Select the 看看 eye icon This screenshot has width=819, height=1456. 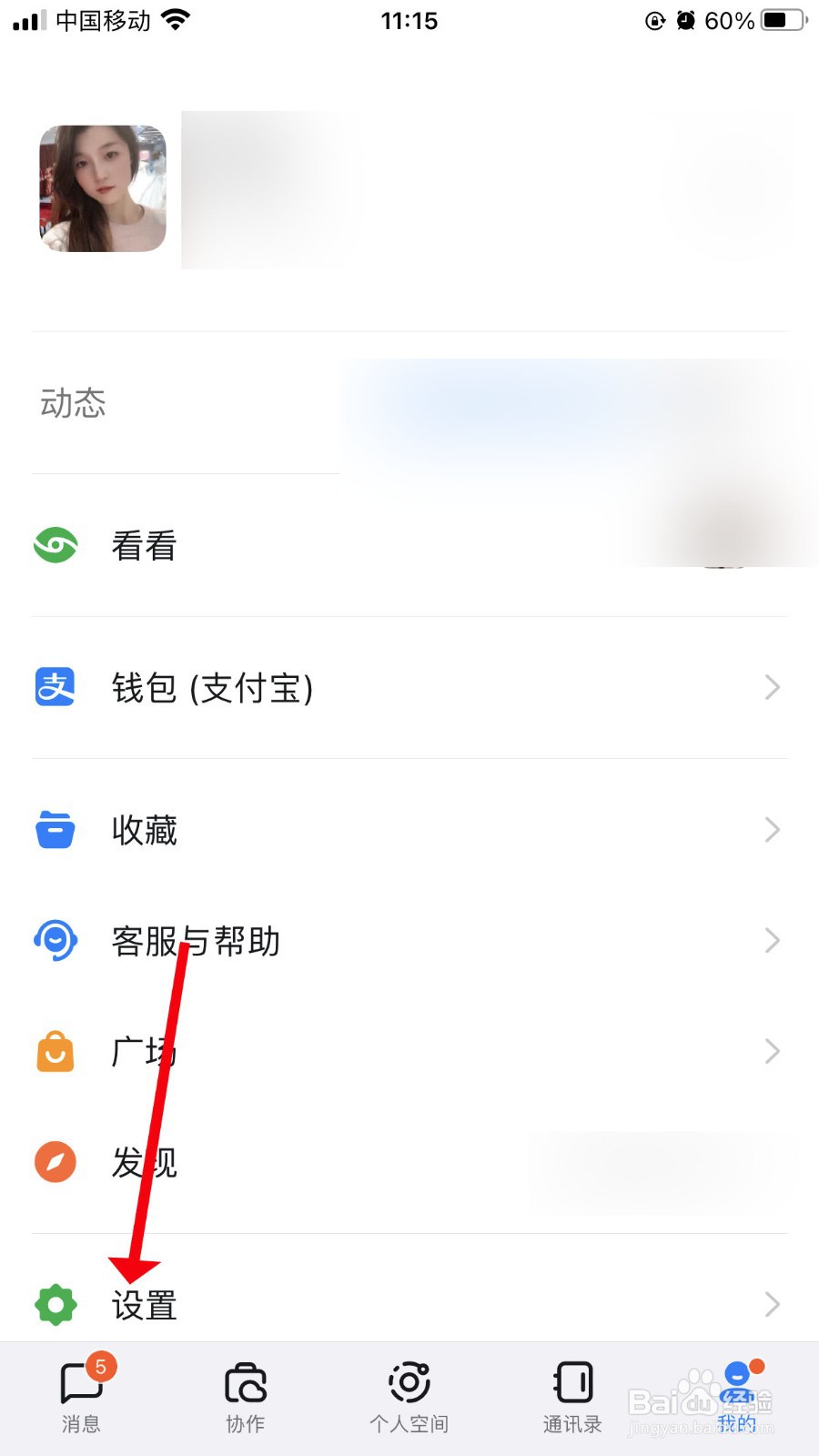click(x=55, y=544)
